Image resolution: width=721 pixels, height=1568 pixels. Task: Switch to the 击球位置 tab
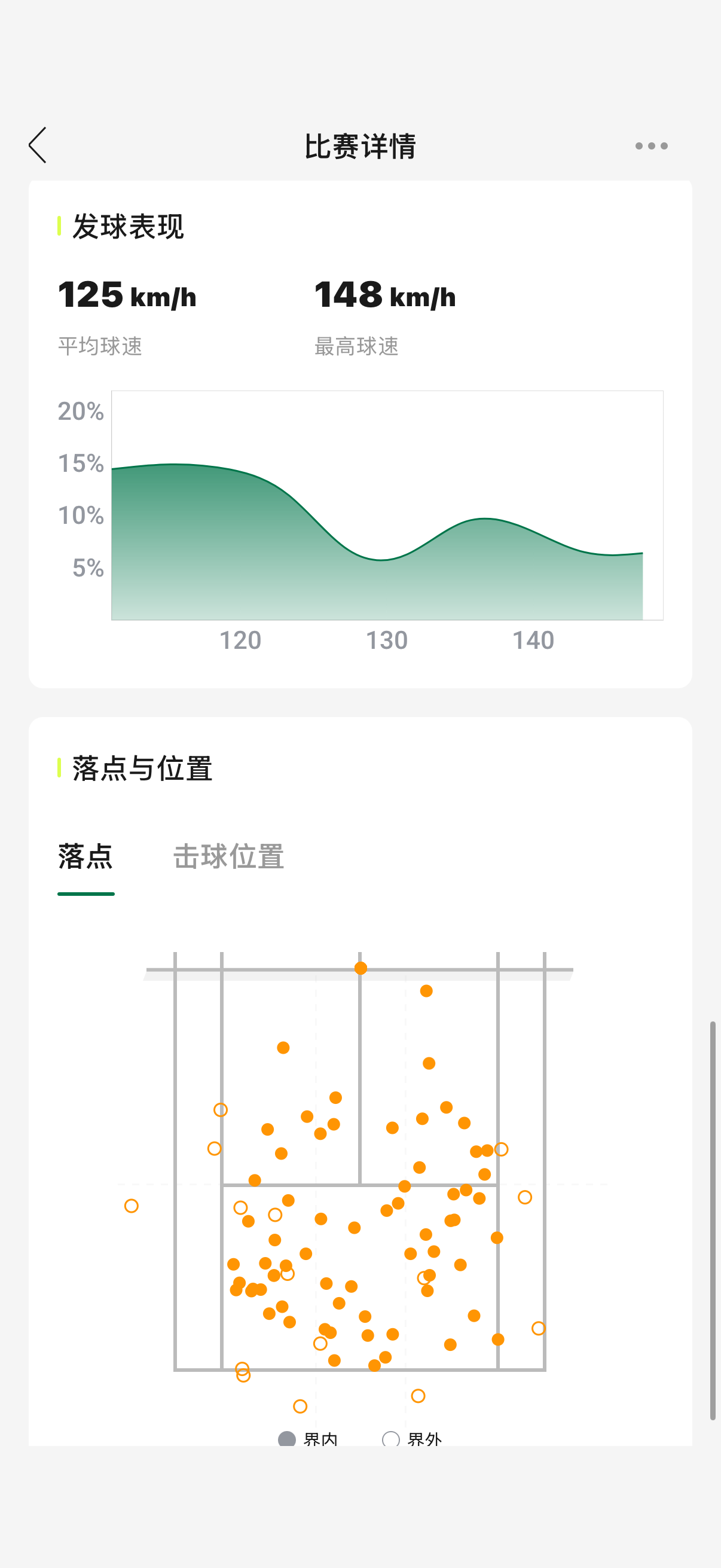click(x=230, y=857)
